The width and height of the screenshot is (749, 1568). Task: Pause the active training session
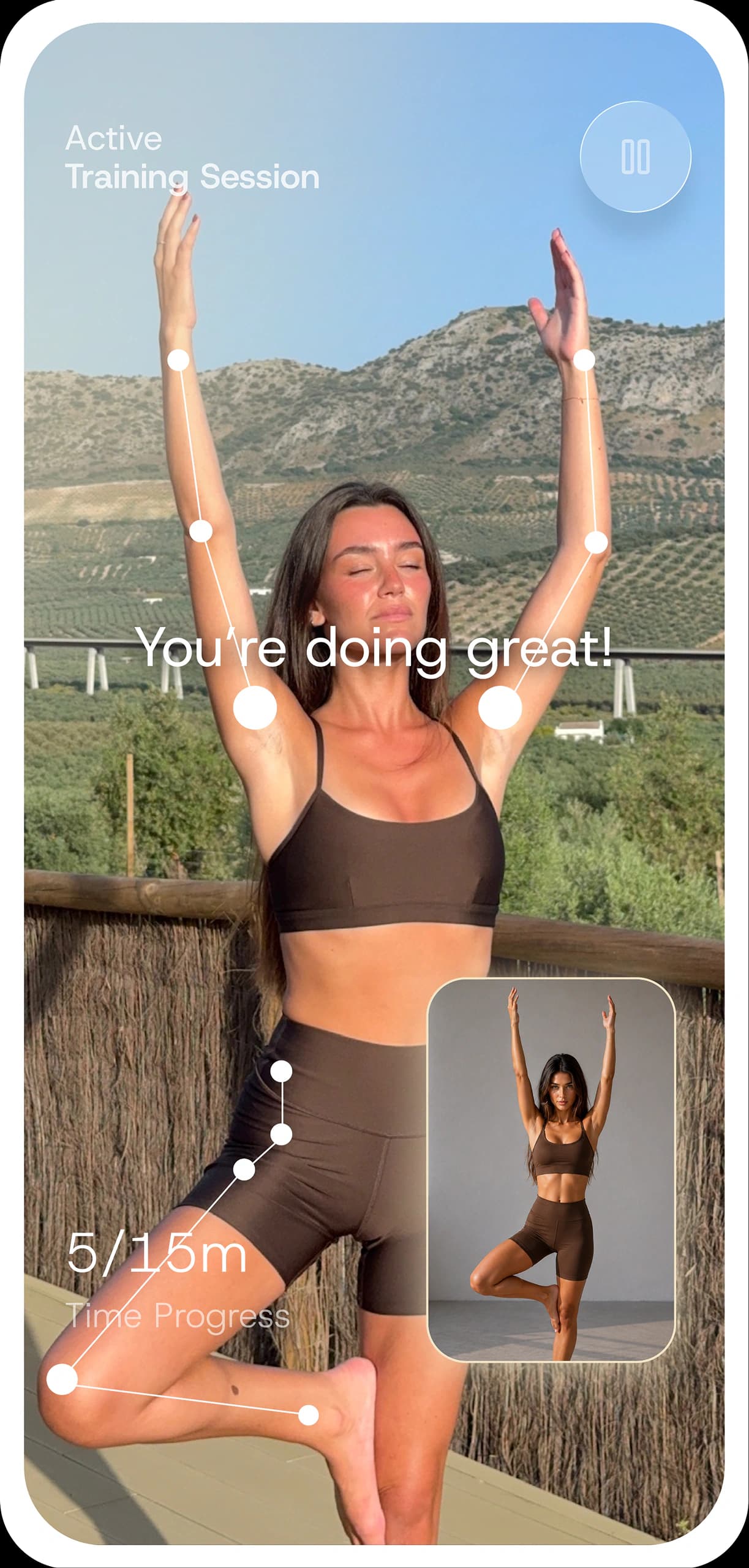(x=635, y=157)
